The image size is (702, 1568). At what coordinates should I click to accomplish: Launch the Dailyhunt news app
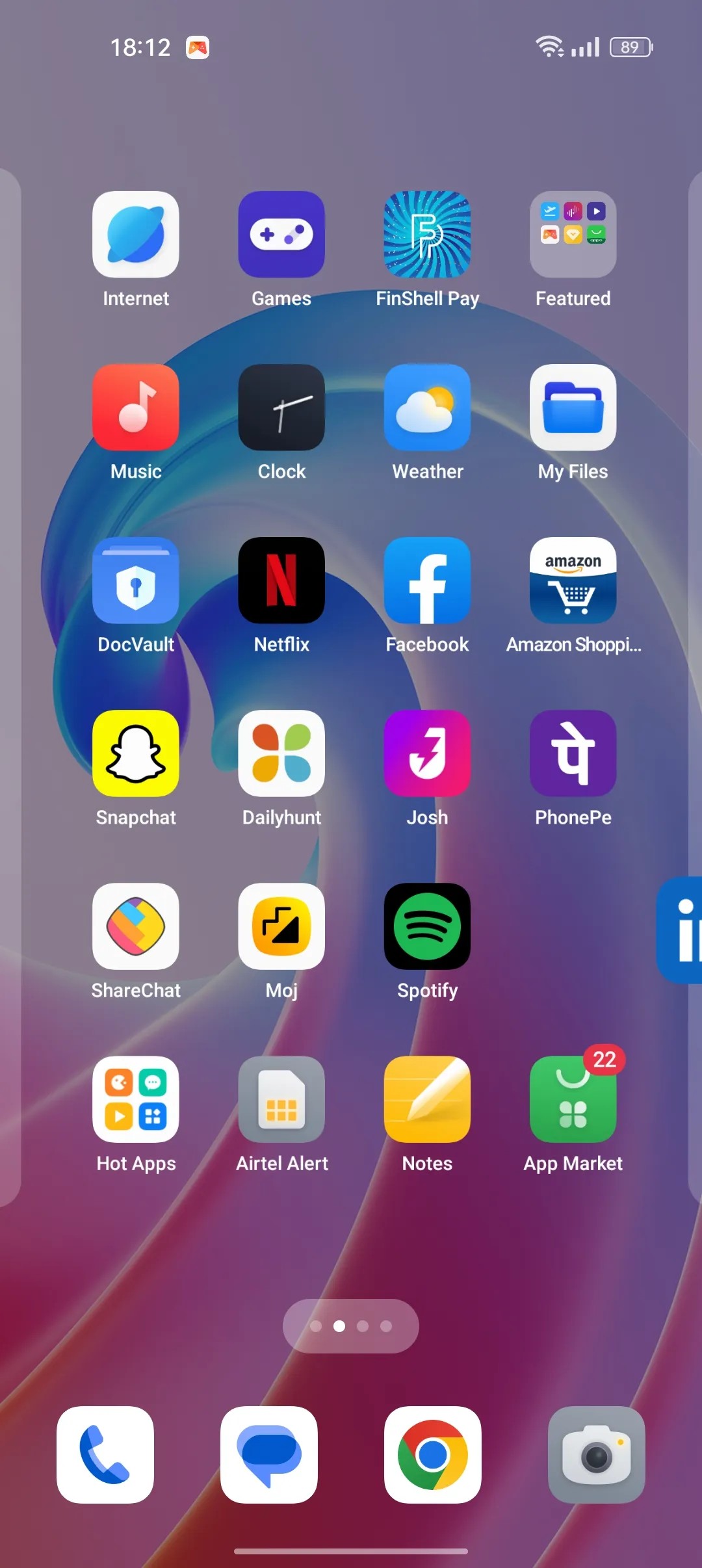pyautogui.click(x=281, y=753)
